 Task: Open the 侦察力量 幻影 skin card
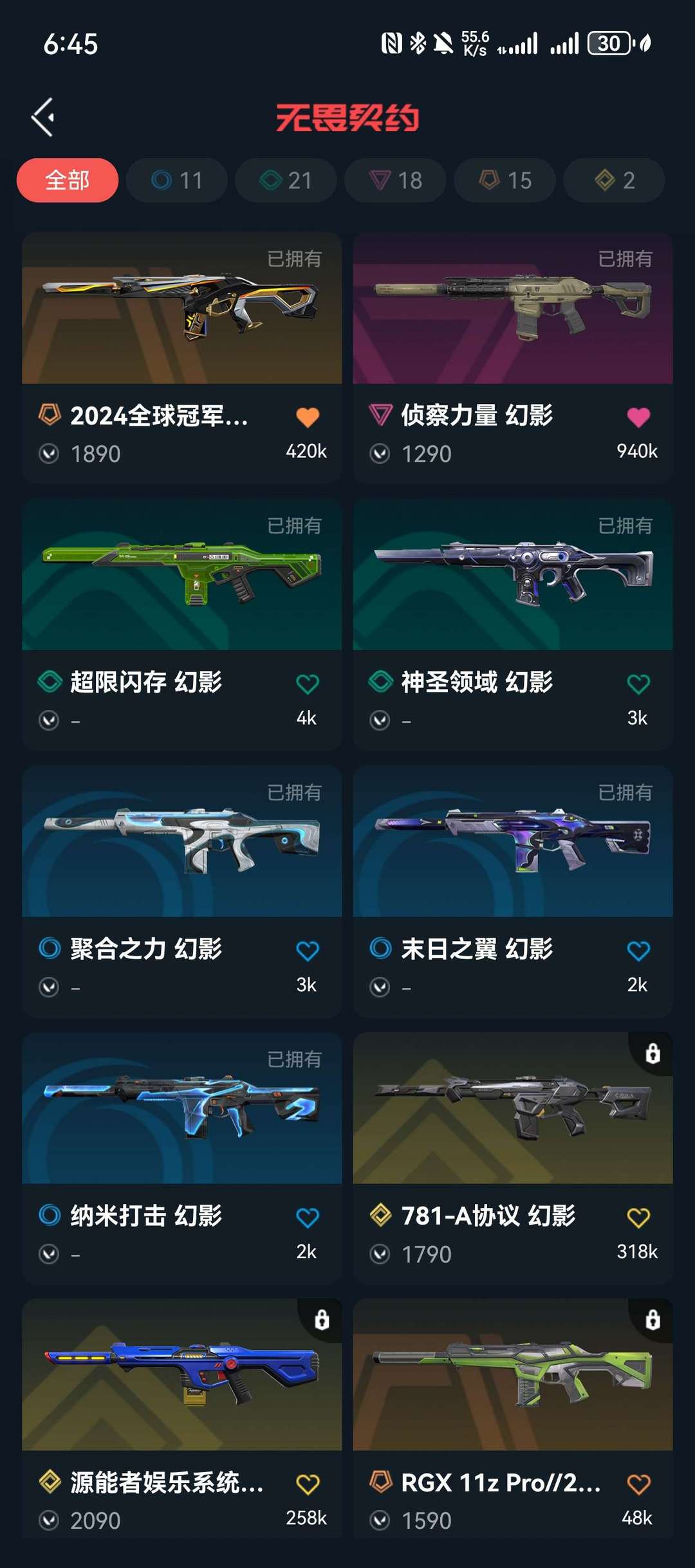(513, 358)
